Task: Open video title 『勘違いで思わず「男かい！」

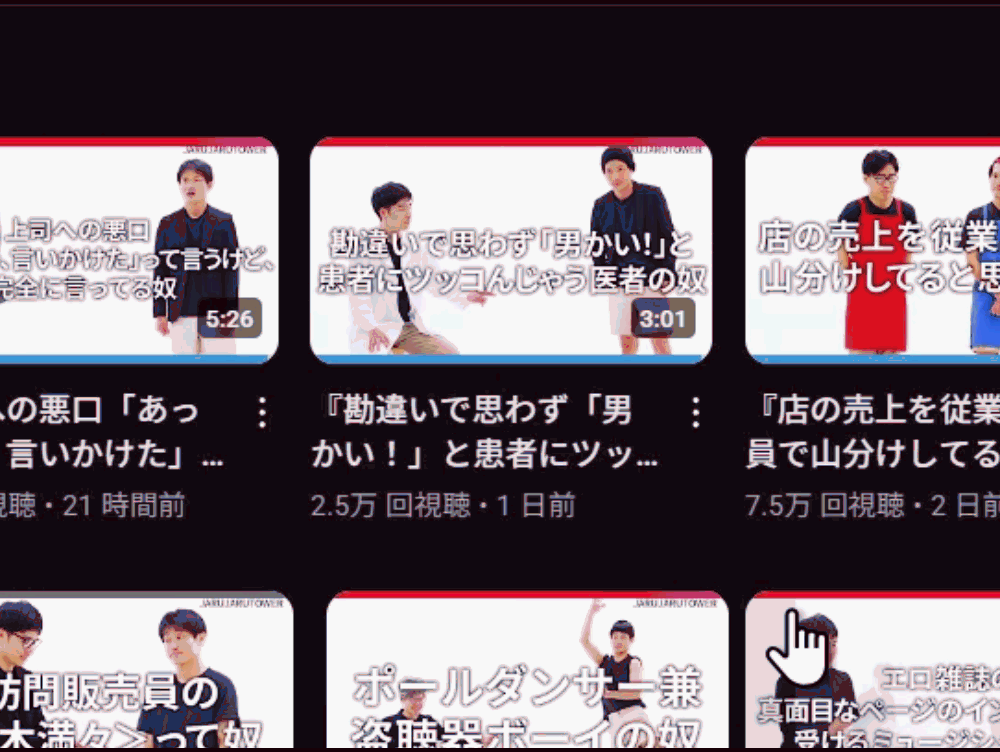Action: coord(484,432)
